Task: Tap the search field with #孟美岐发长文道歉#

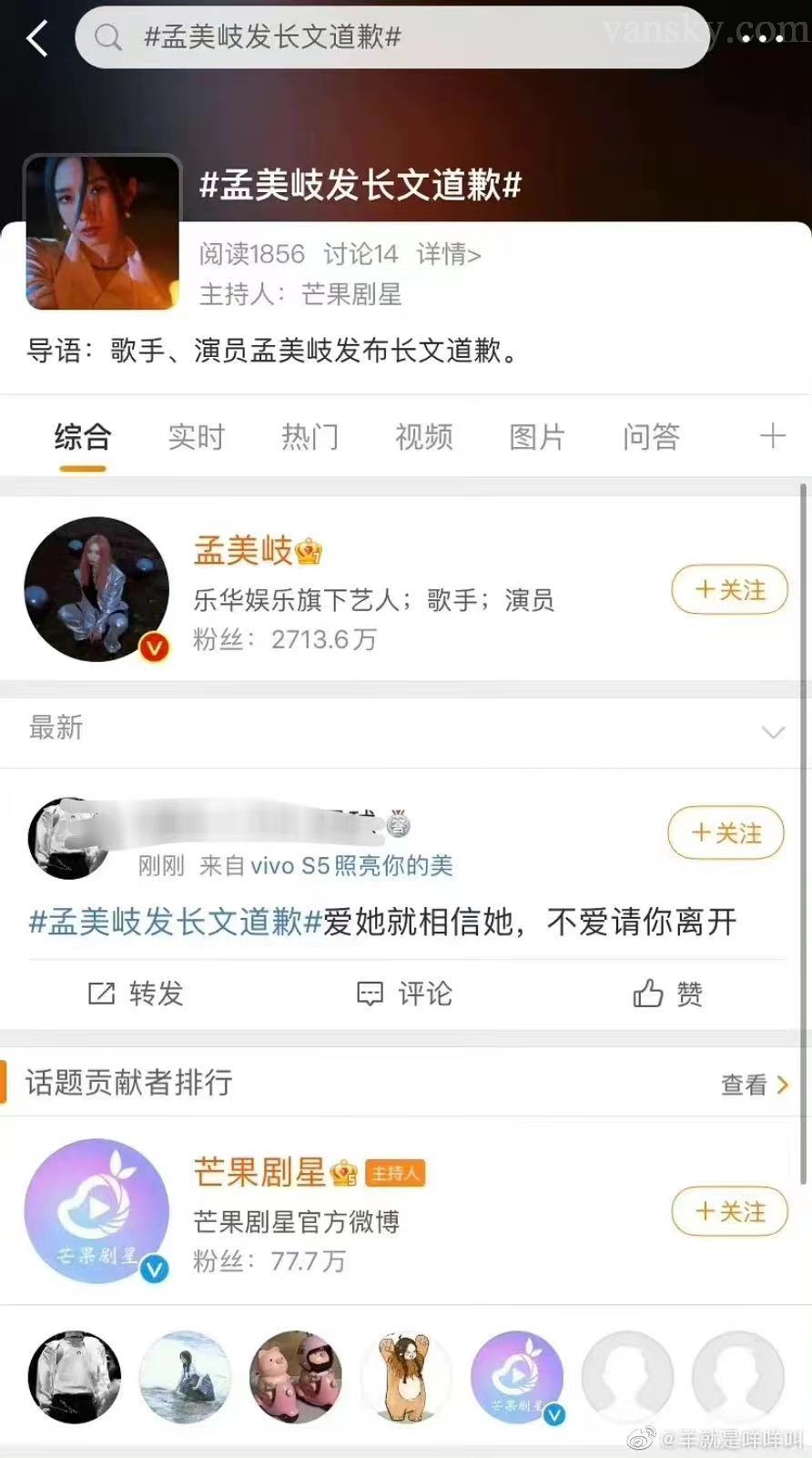Action: [x=391, y=37]
